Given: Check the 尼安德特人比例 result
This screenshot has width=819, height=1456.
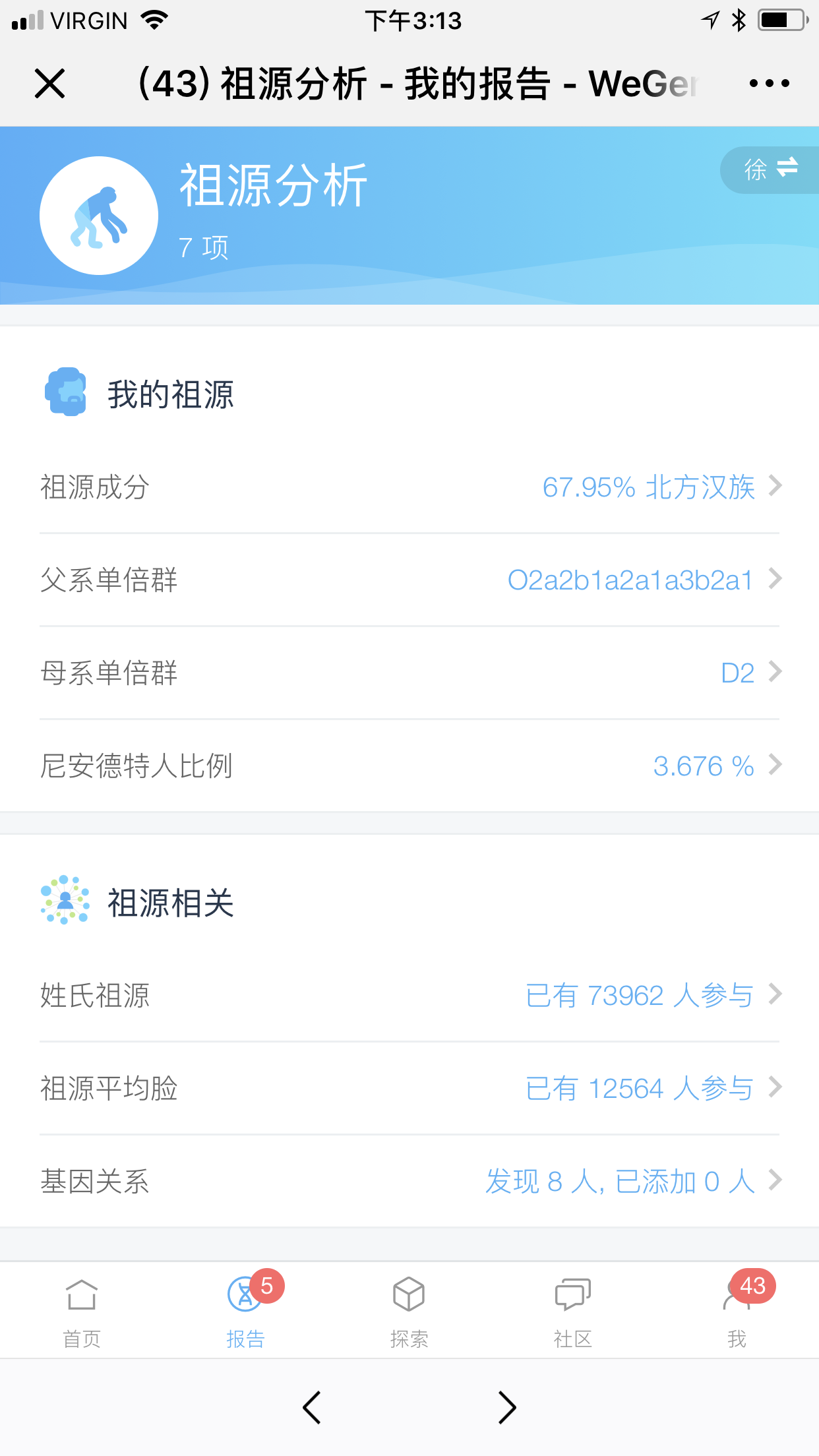Looking at the screenshot, I should 409,766.
